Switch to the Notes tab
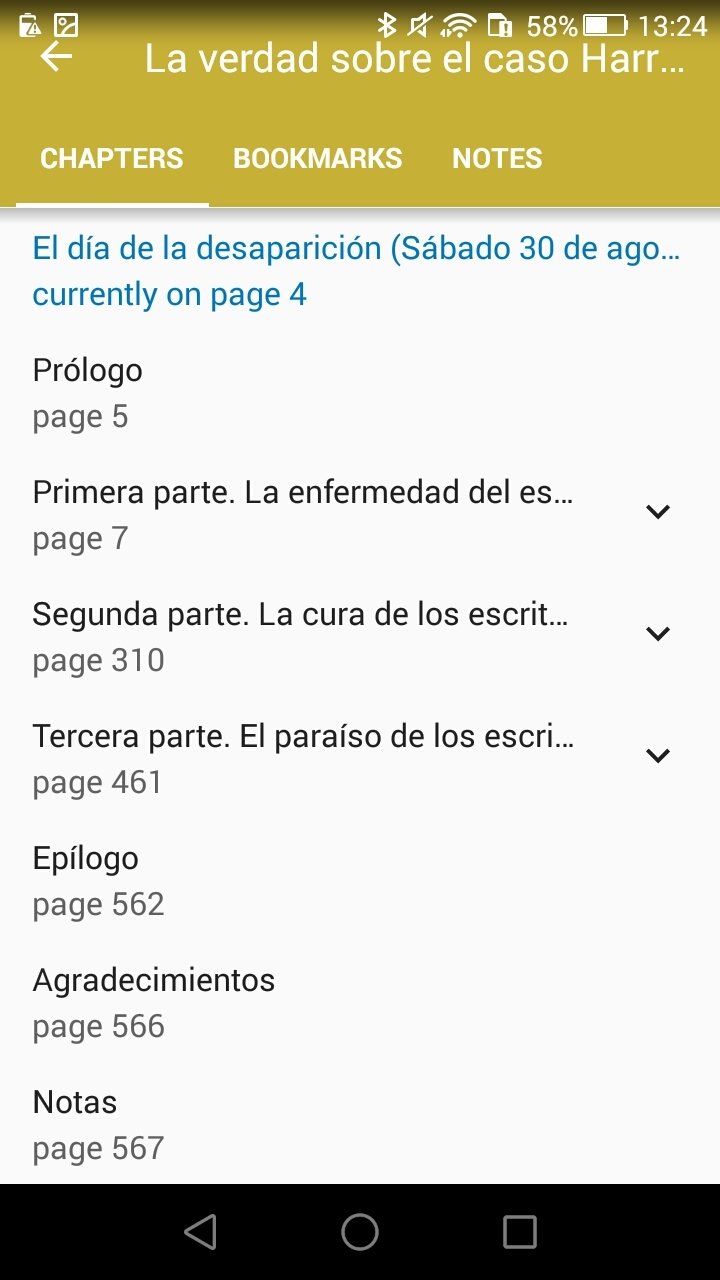This screenshot has height=1280, width=720. click(x=497, y=158)
